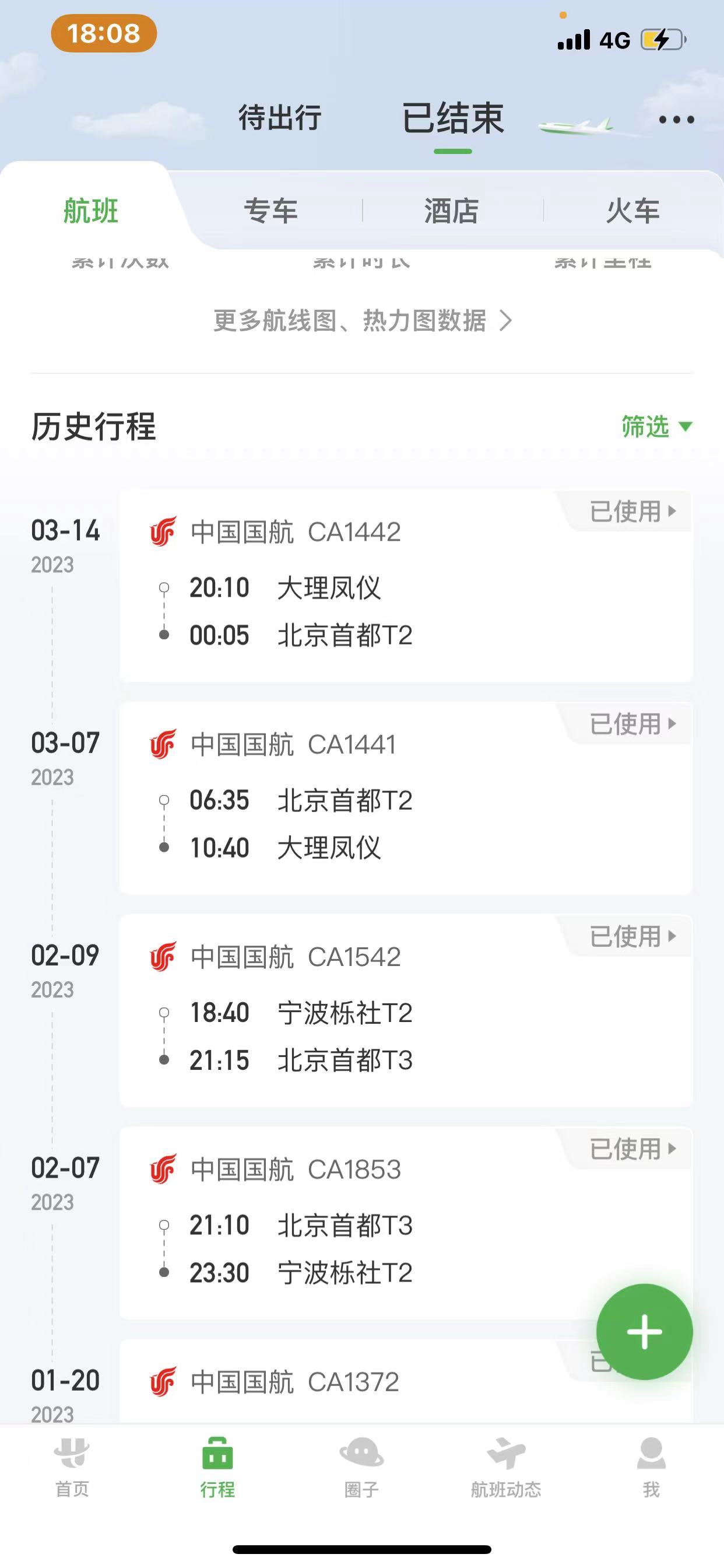Select the 已结束 tab
This screenshot has height=1568, width=724.
point(453,118)
